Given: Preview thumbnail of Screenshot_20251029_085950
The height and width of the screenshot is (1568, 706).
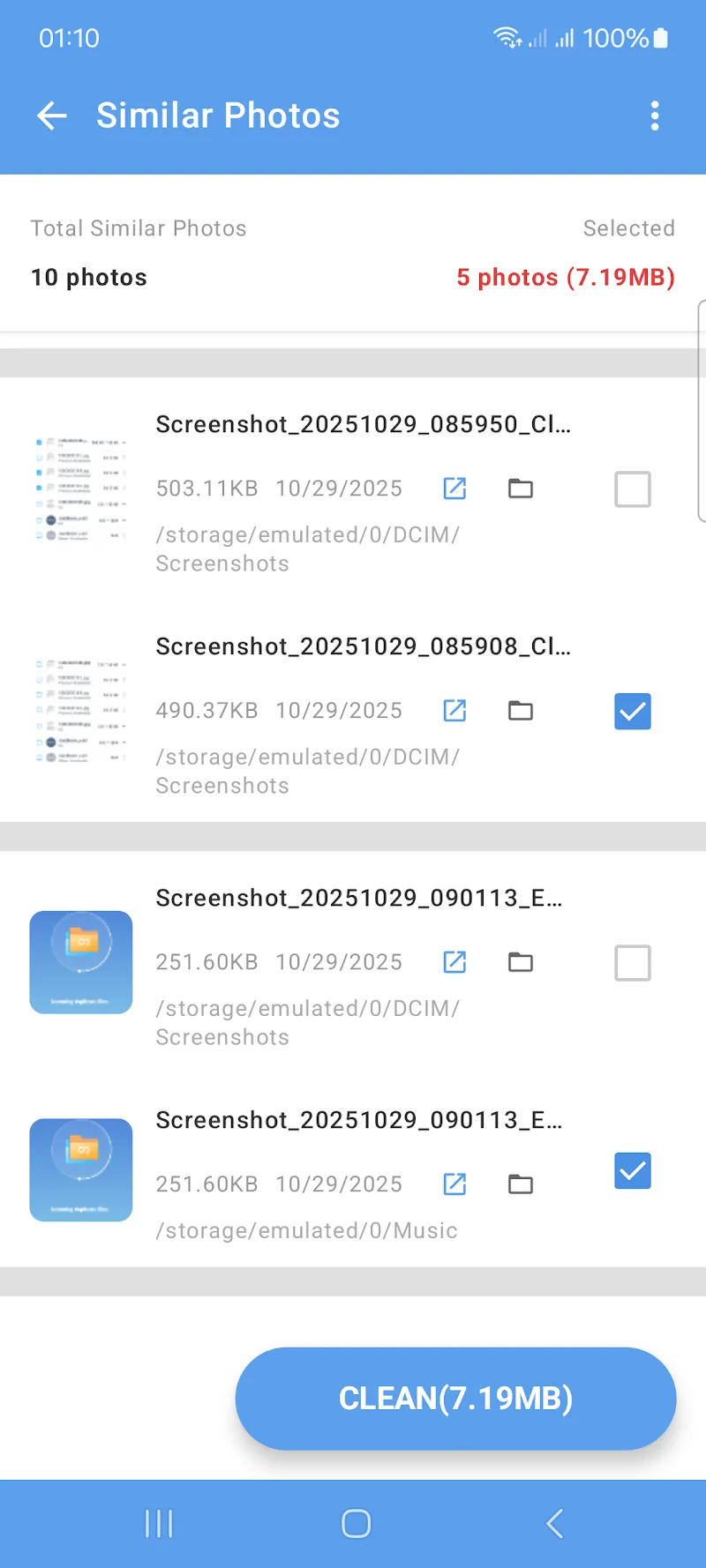Looking at the screenshot, I should tap(81, 489).
